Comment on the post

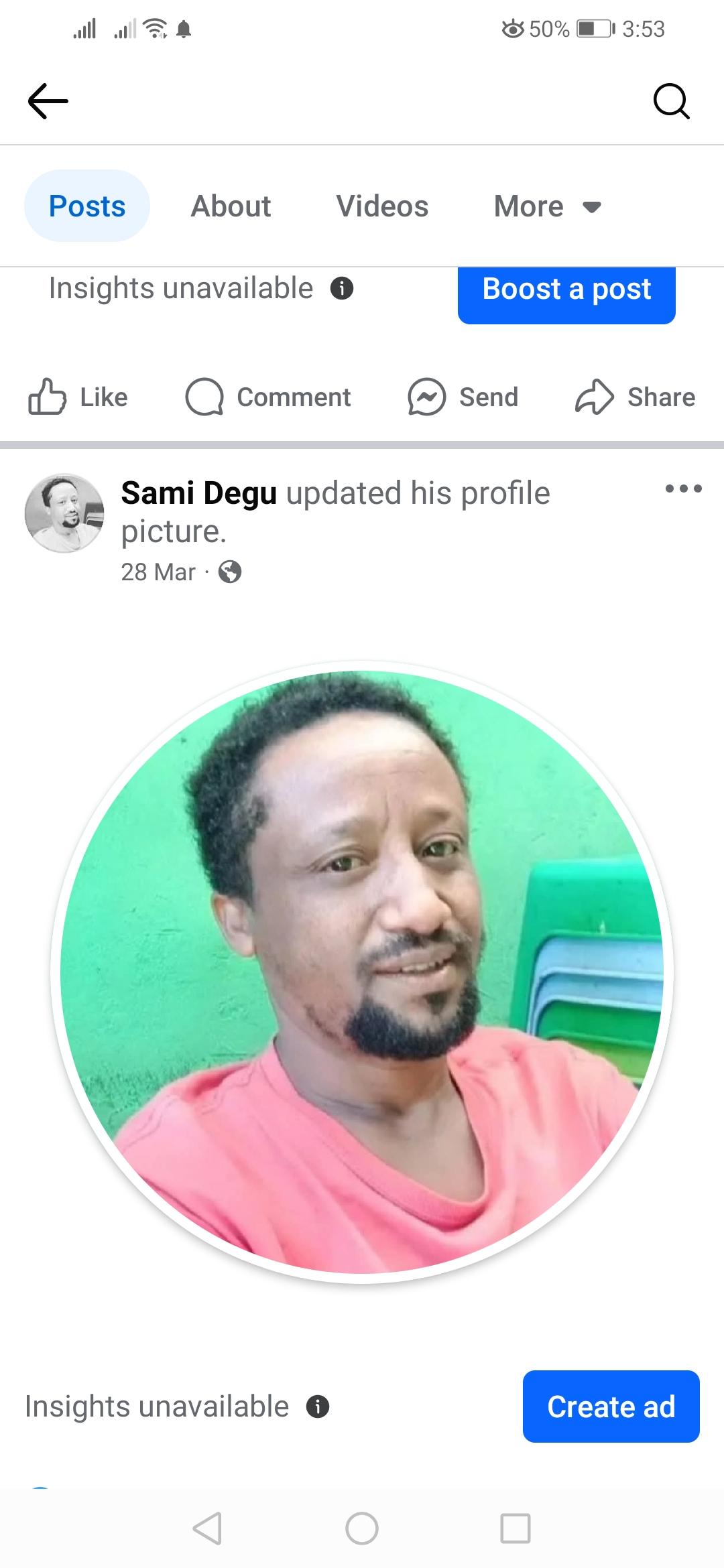coord(268,397)
